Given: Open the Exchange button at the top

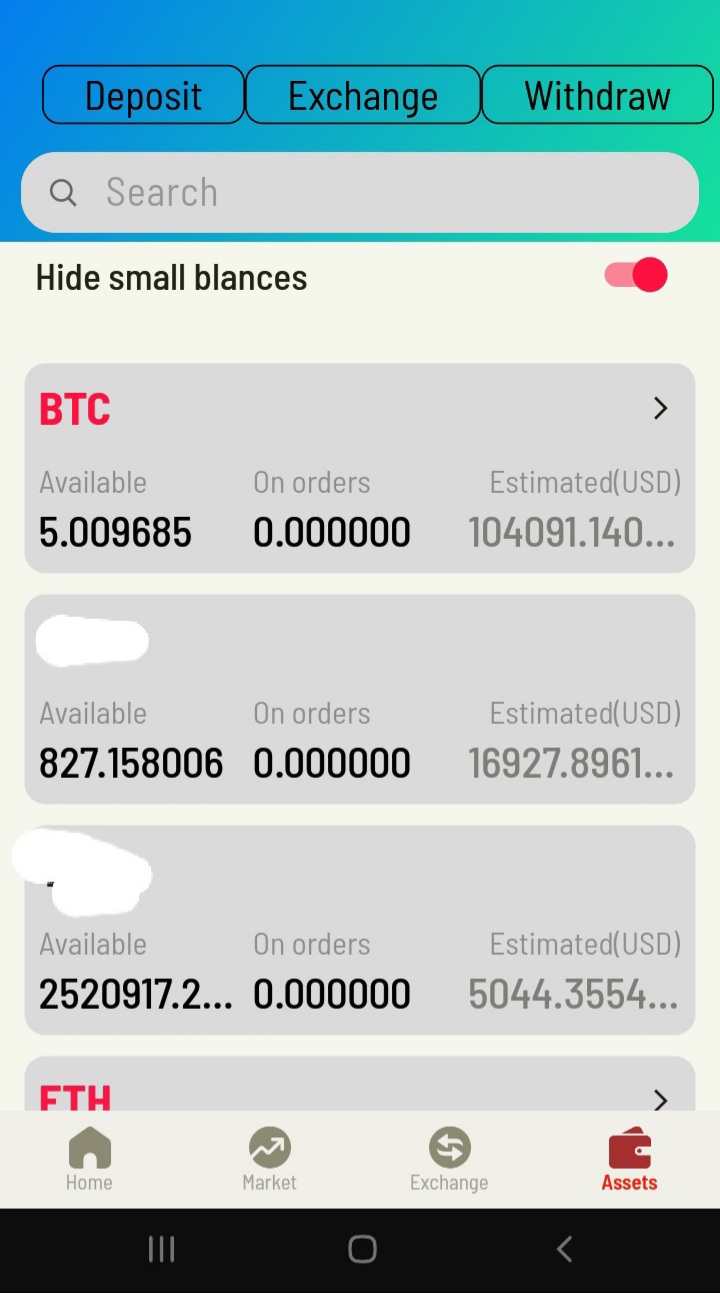Looking at the screenshot, I should pos(363,95).
